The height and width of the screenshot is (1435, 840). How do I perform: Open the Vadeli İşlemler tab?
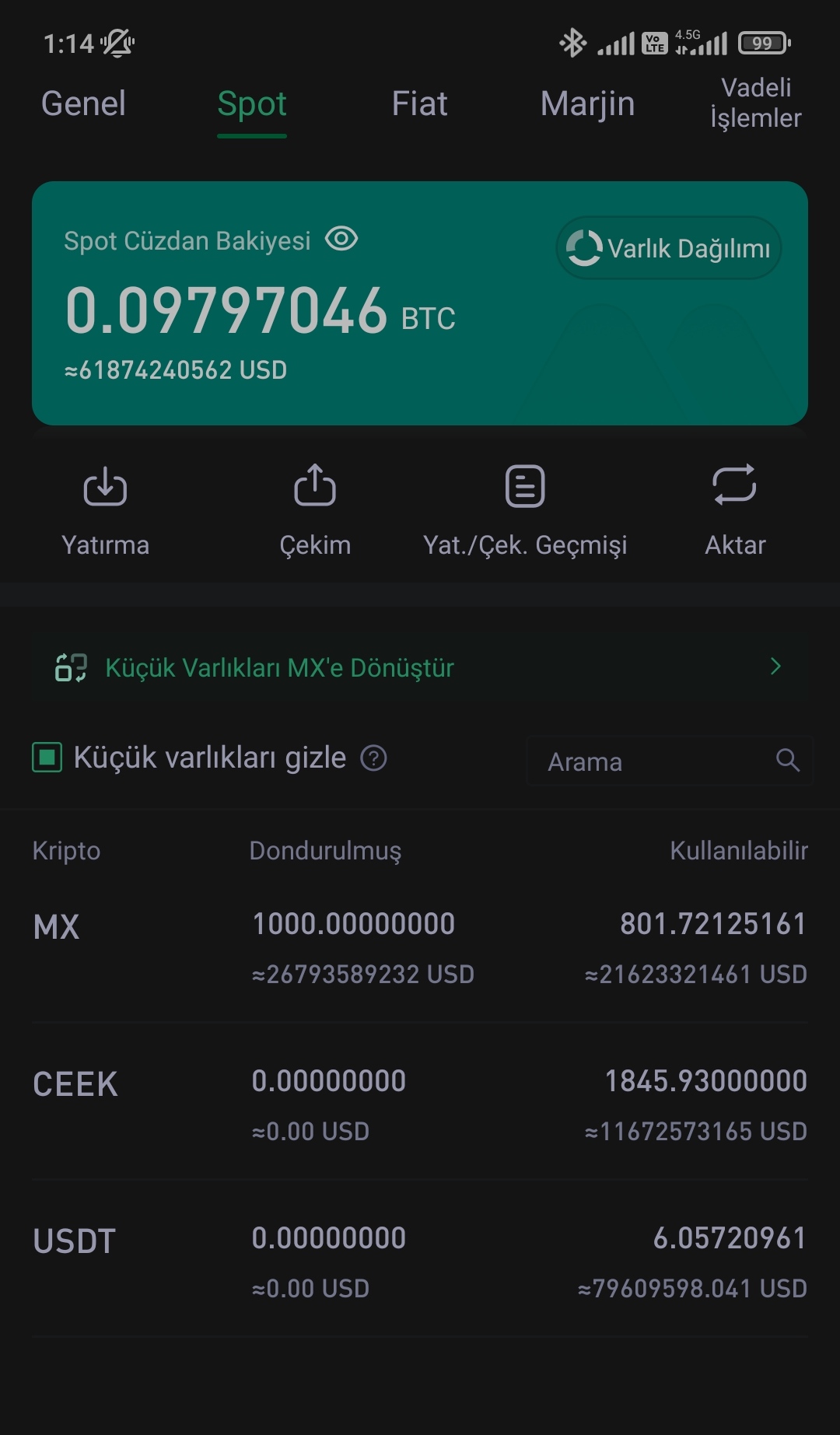[755, 103]
